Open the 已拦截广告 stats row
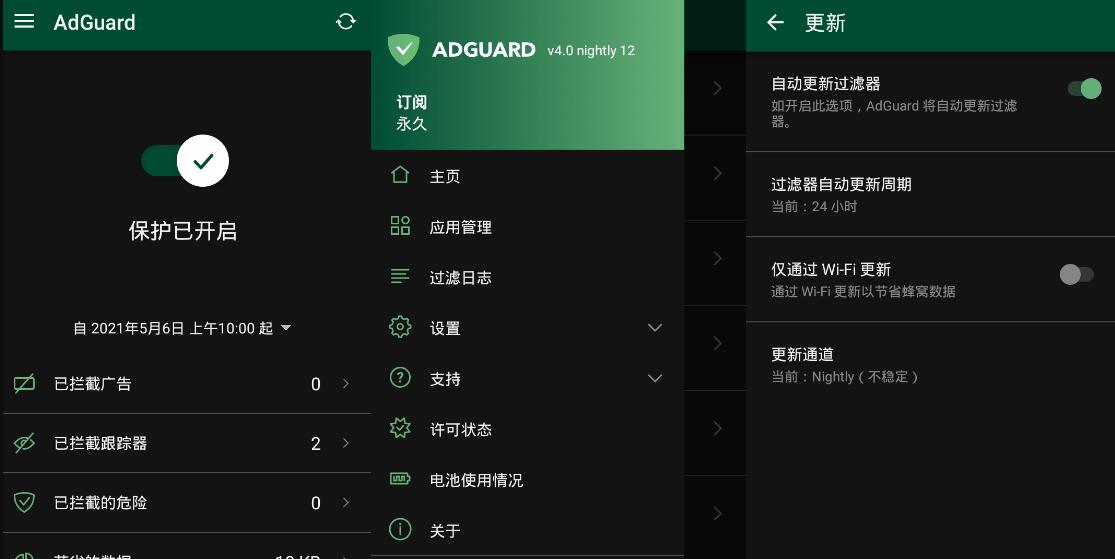This screenshot has height=559, width=1115. click(182, 384)
